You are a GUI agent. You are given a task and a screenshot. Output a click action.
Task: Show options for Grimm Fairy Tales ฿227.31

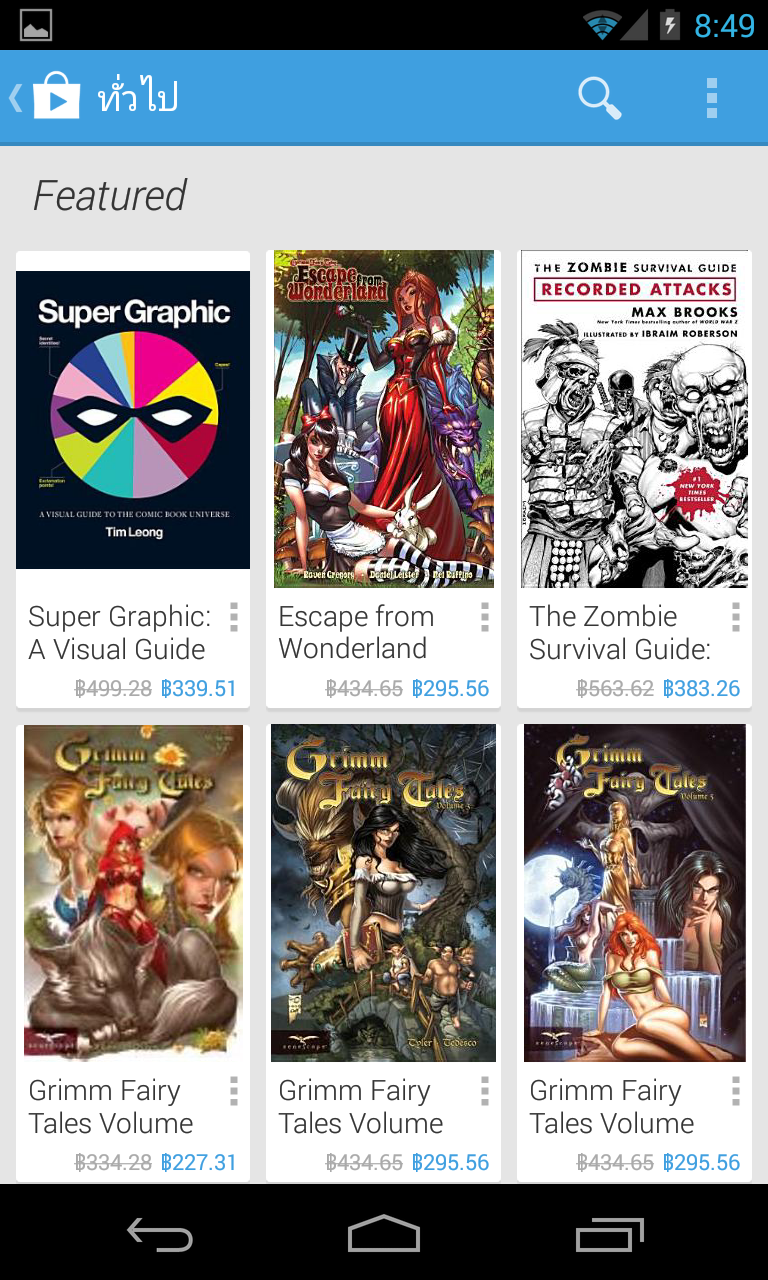coord(234,1091)
